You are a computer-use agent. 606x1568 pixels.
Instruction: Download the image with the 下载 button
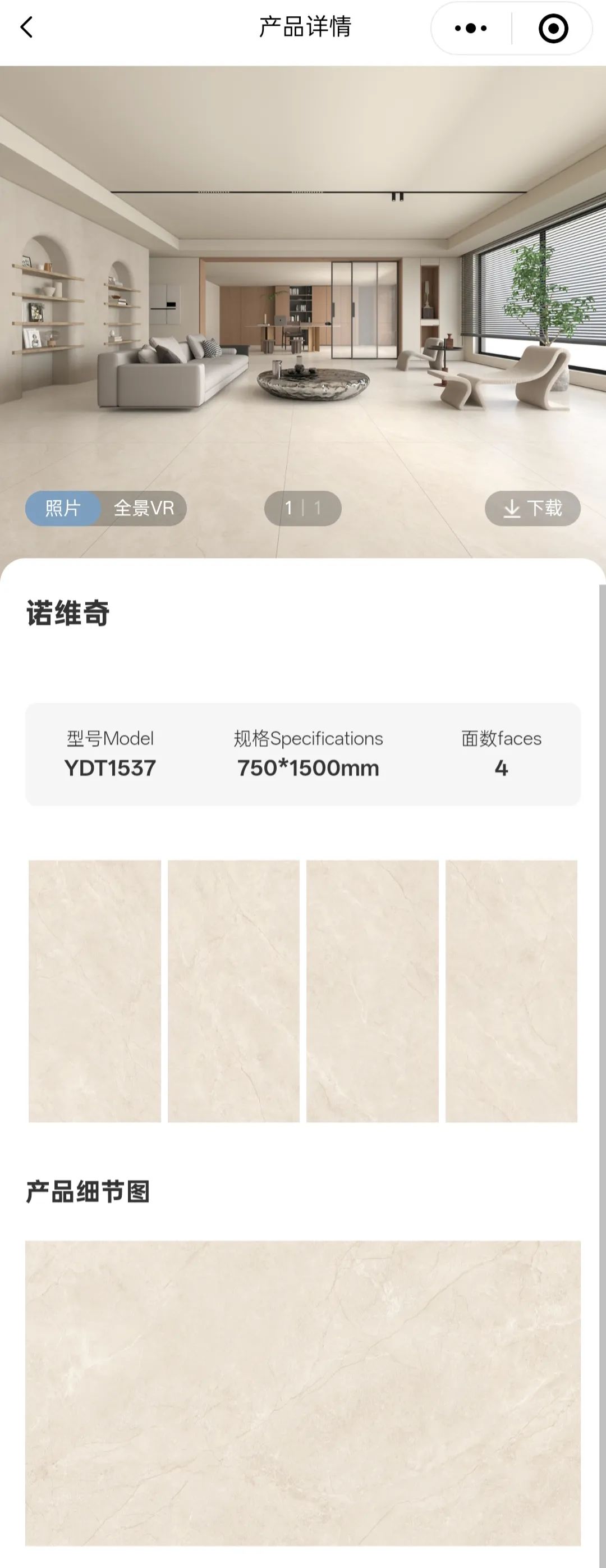(x=532, y=508)
